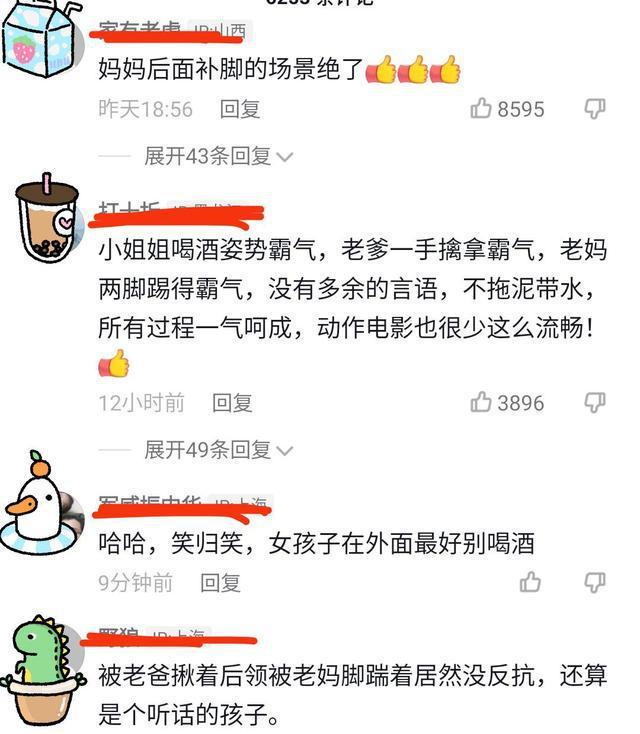Reply to the comment posted 12小时前
Image resolution: width=640 pixels, height=734 pixels.
tap(232, 403)
